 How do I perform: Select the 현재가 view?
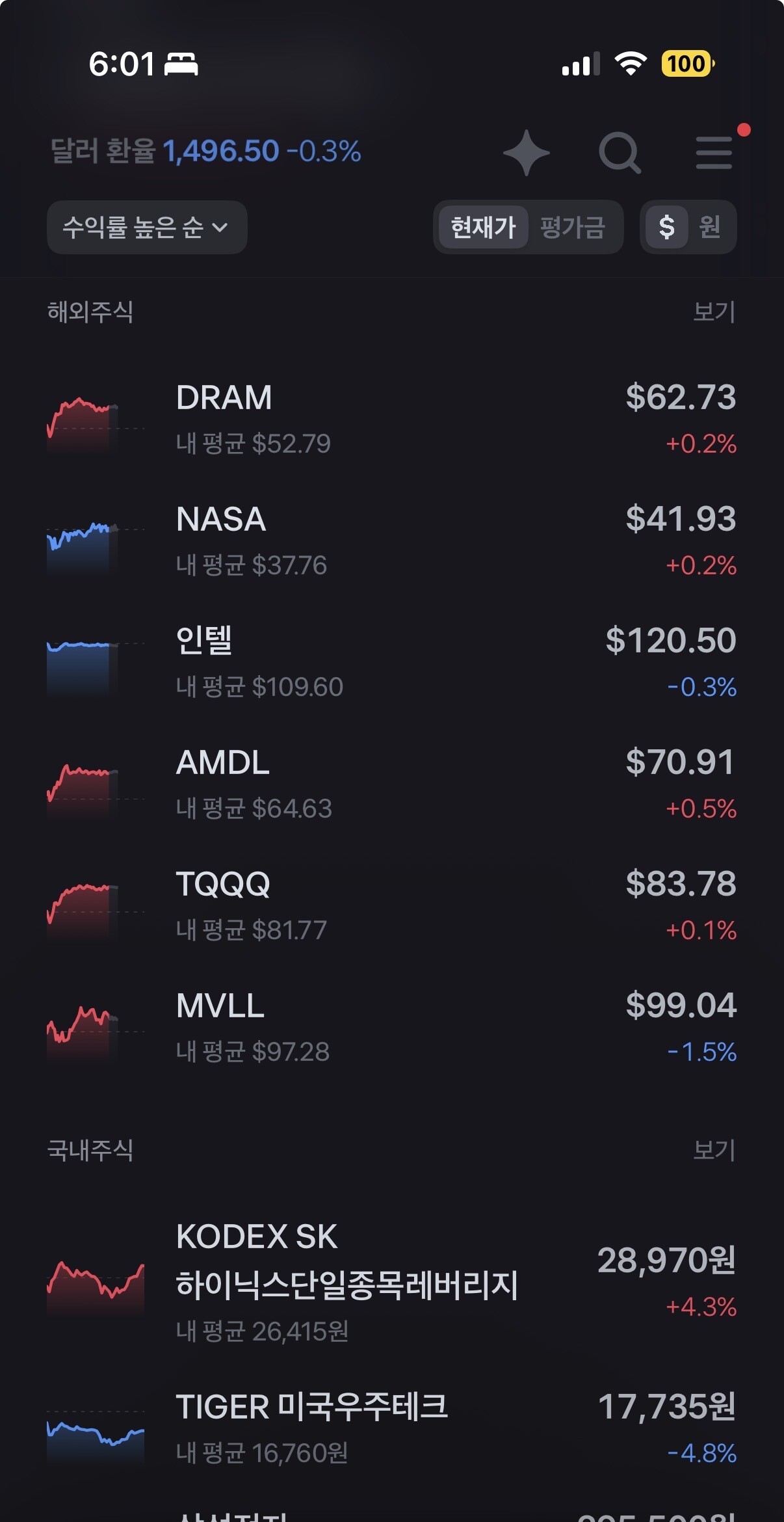click(483, 227)
